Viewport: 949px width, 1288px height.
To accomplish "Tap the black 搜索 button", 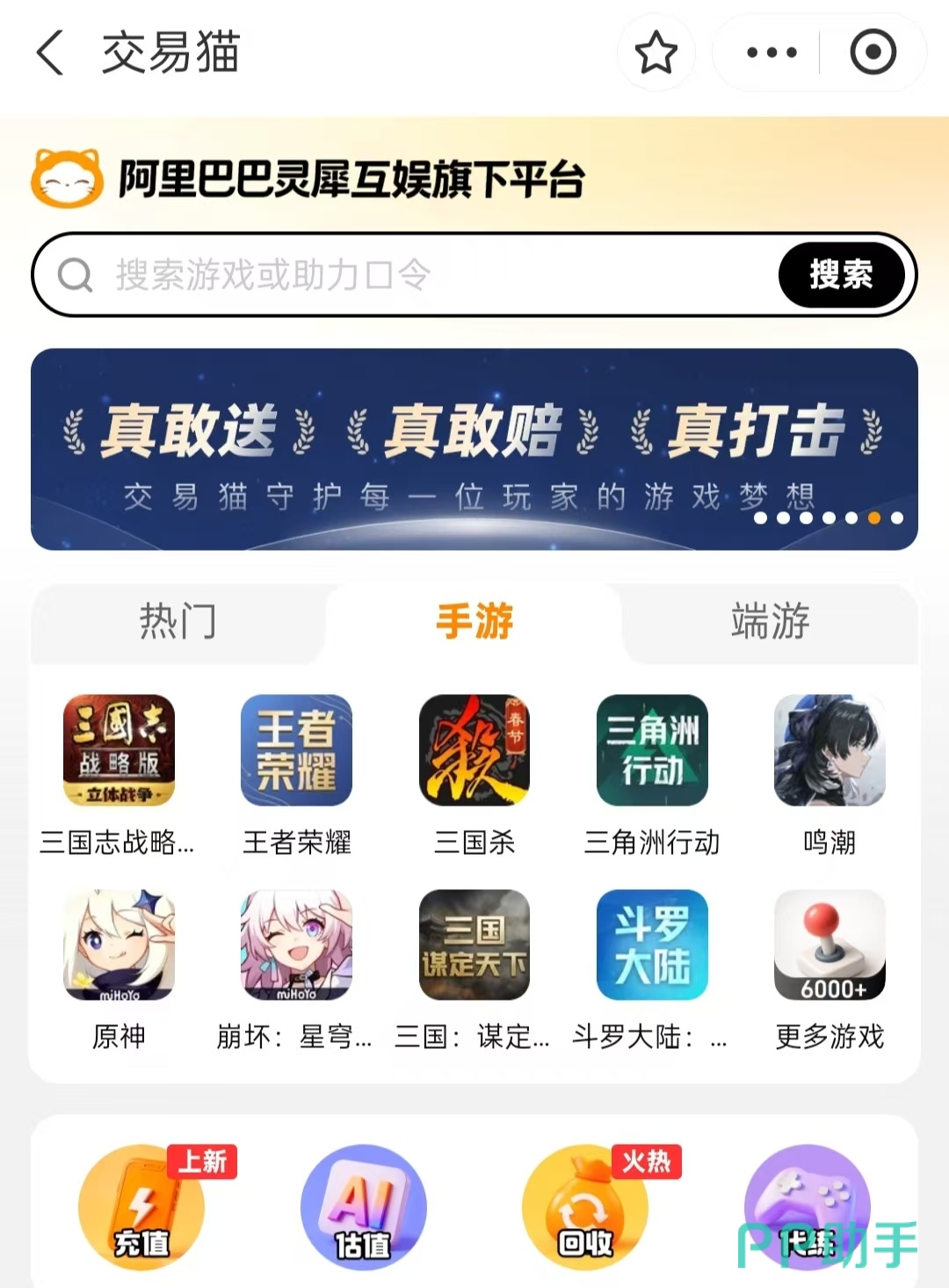I will [841, 275].
